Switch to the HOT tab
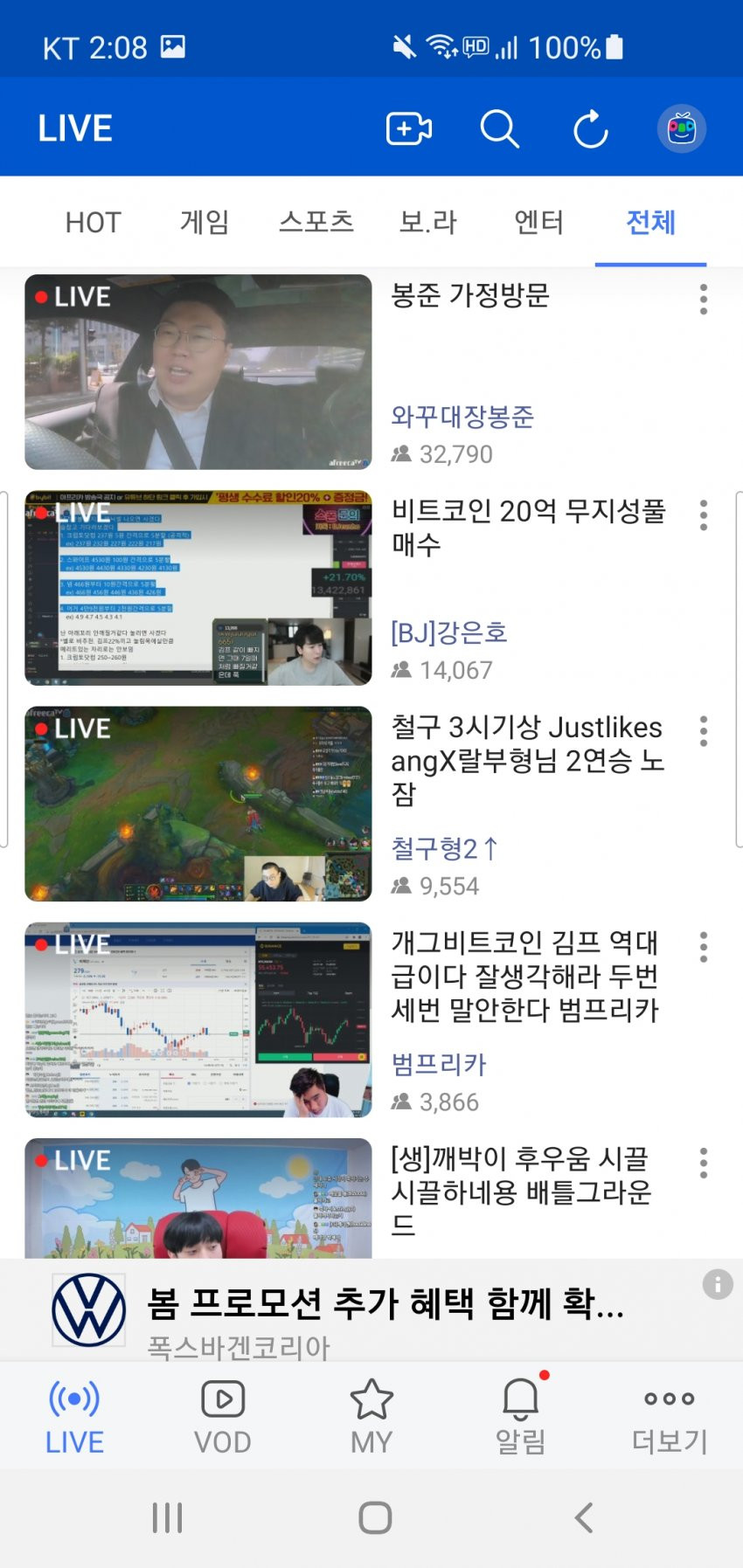 coord(93,223)
